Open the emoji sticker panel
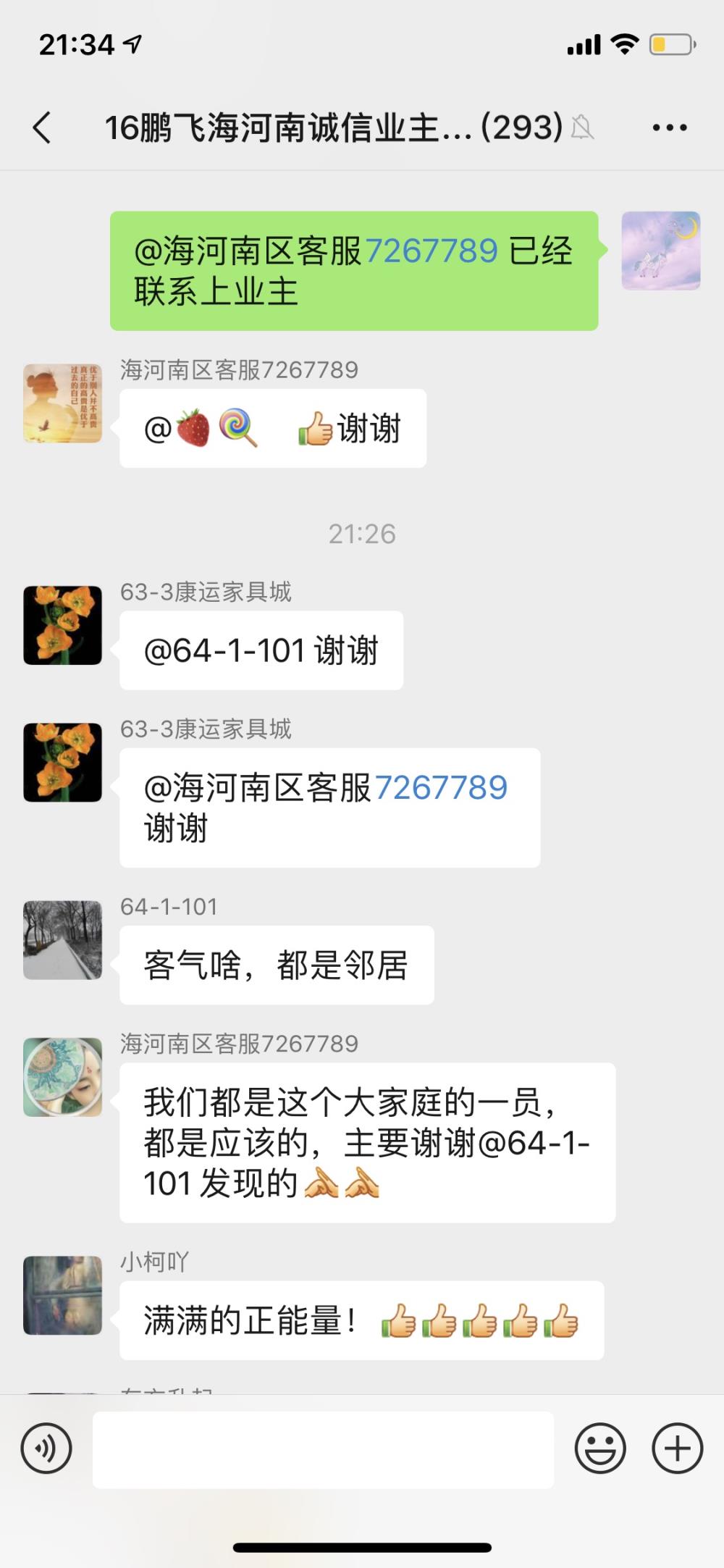This screenshot has height=1568, width=724. coord(600,1448)
